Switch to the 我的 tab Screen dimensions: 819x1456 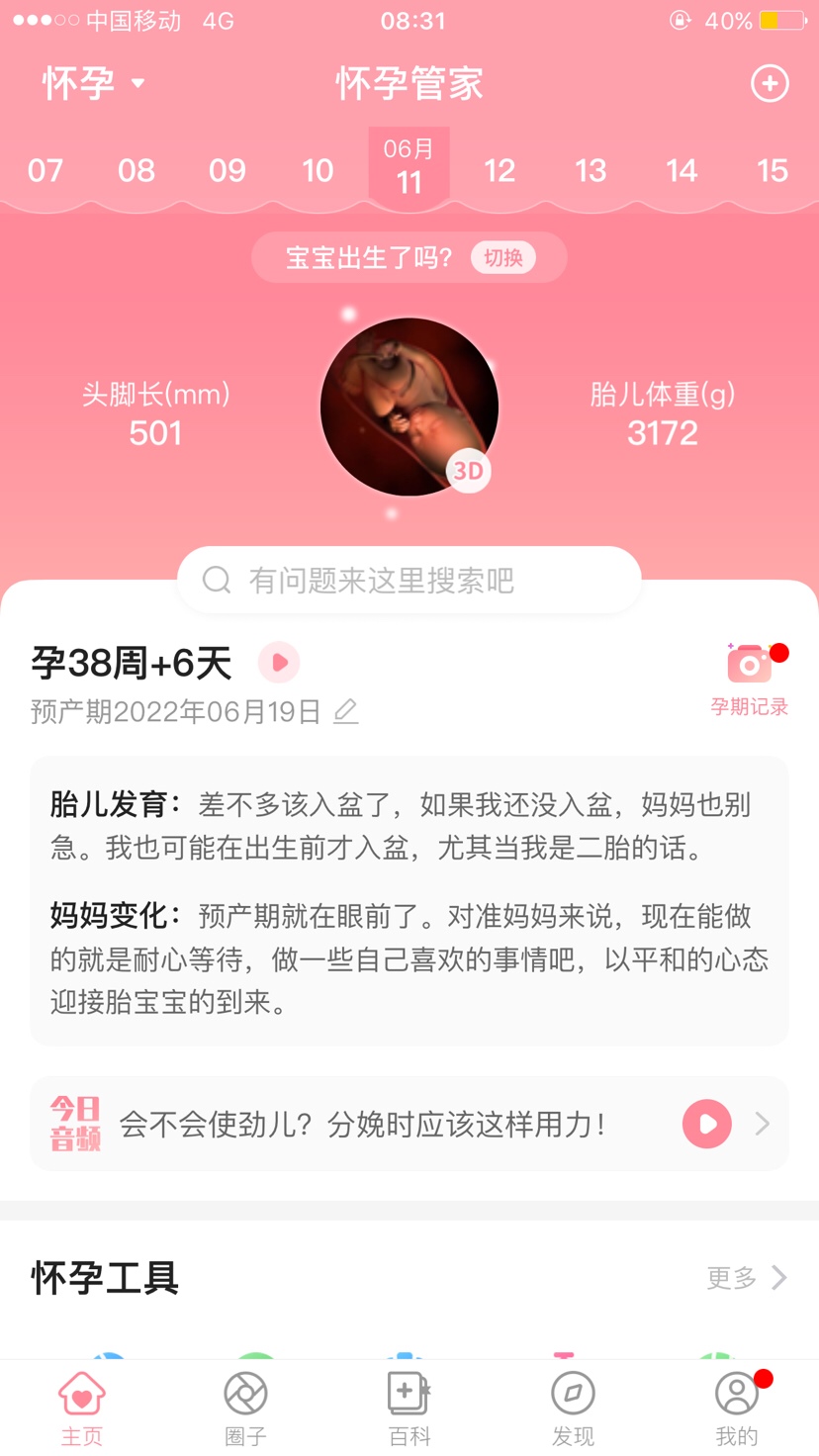pos(736,1409)
